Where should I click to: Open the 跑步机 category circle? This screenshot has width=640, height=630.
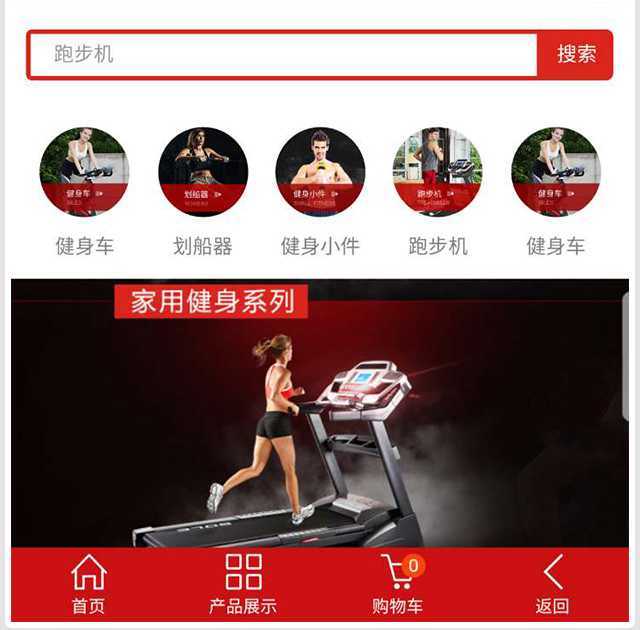tap(437, 172)
